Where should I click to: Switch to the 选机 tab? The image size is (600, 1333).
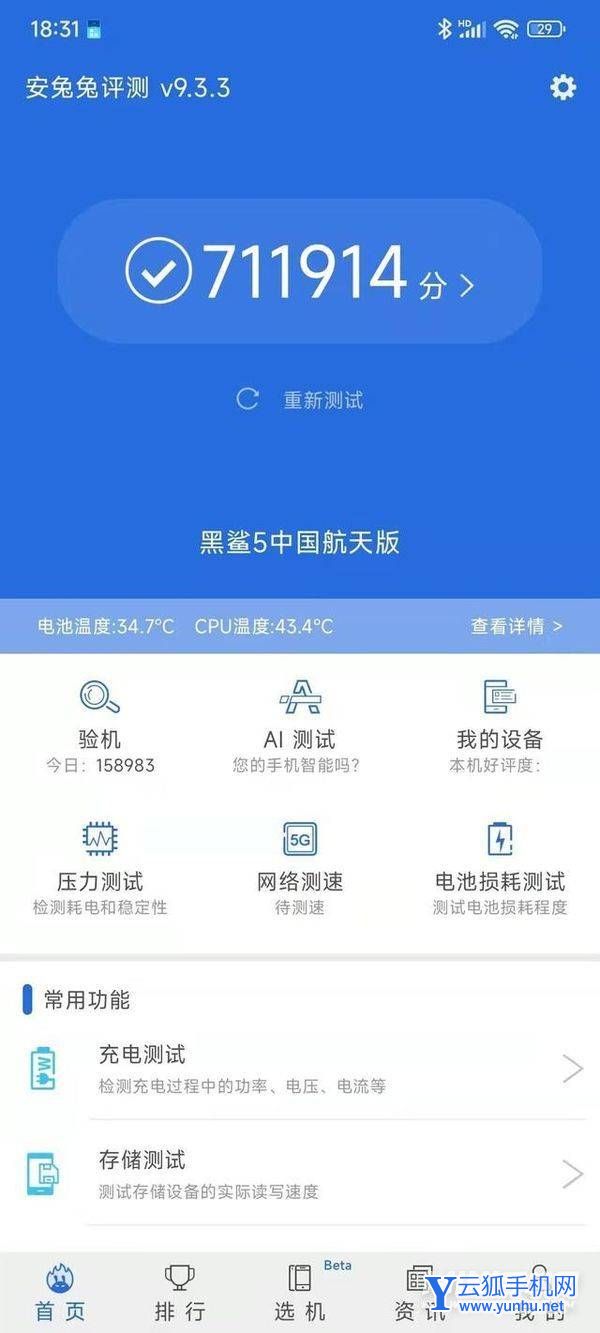(x=300, y=1293)
